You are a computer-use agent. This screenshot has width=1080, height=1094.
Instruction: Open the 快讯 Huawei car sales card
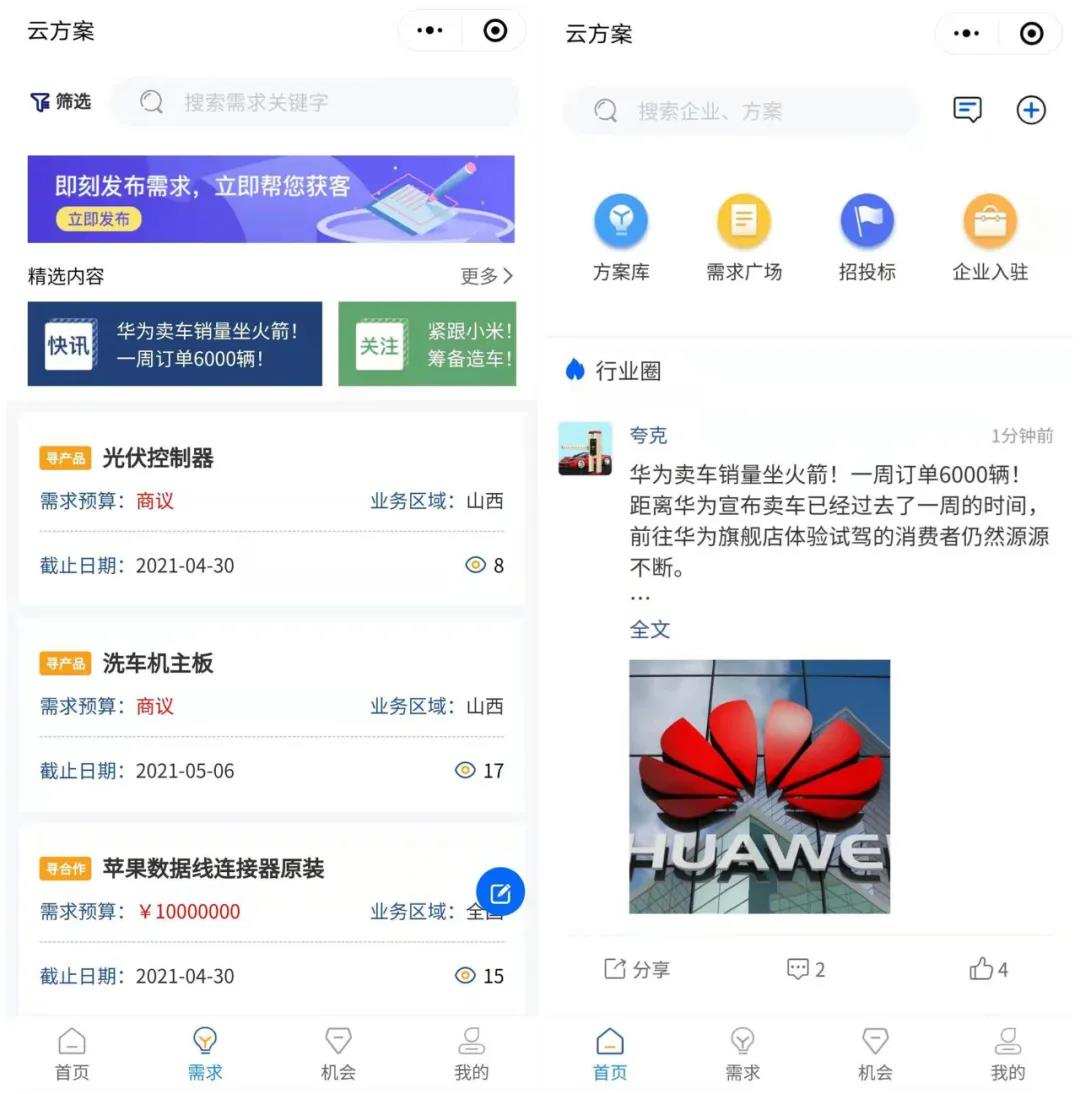click(x=175, y=344)
